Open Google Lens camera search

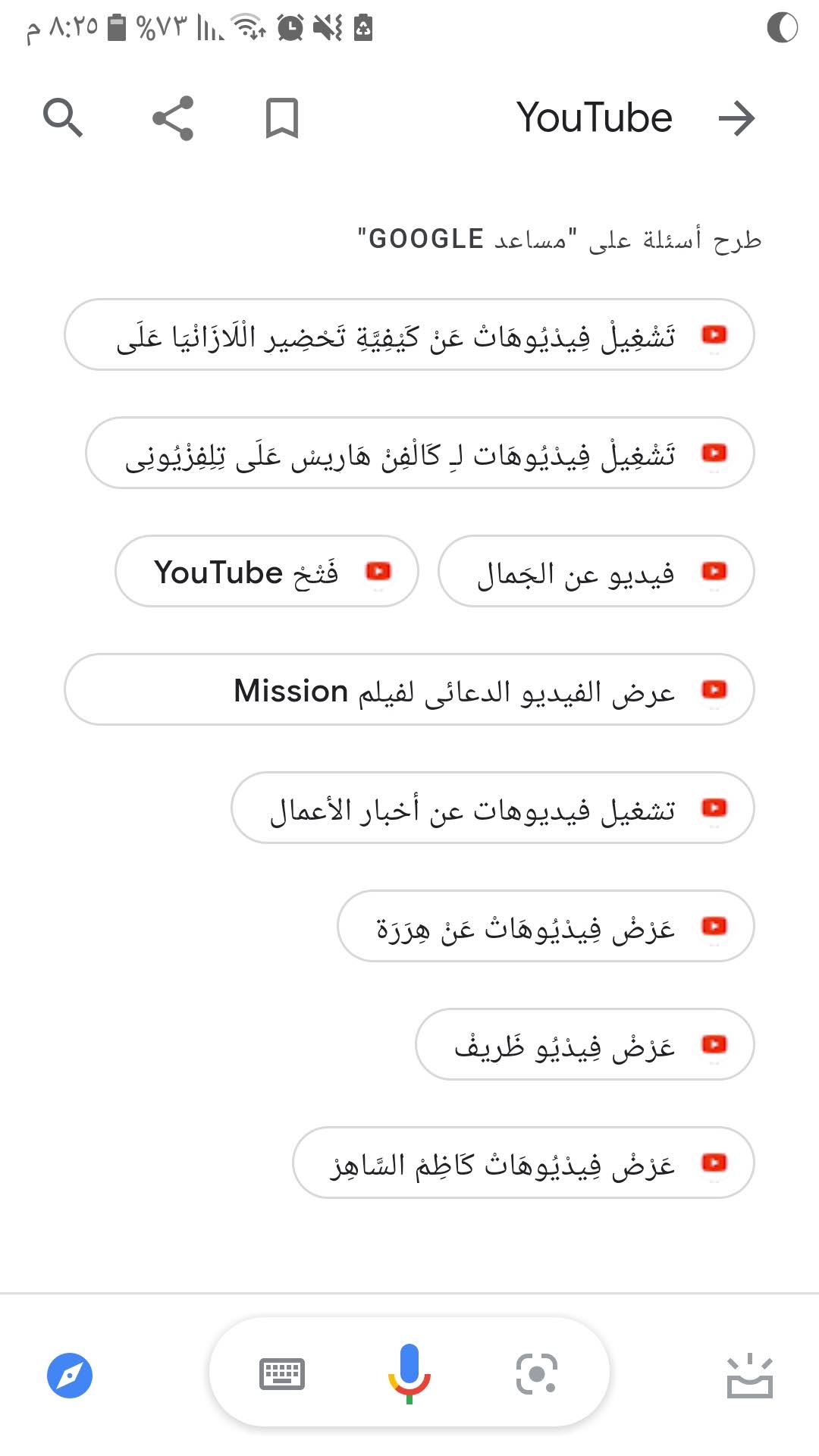[x=536, y=1374]
